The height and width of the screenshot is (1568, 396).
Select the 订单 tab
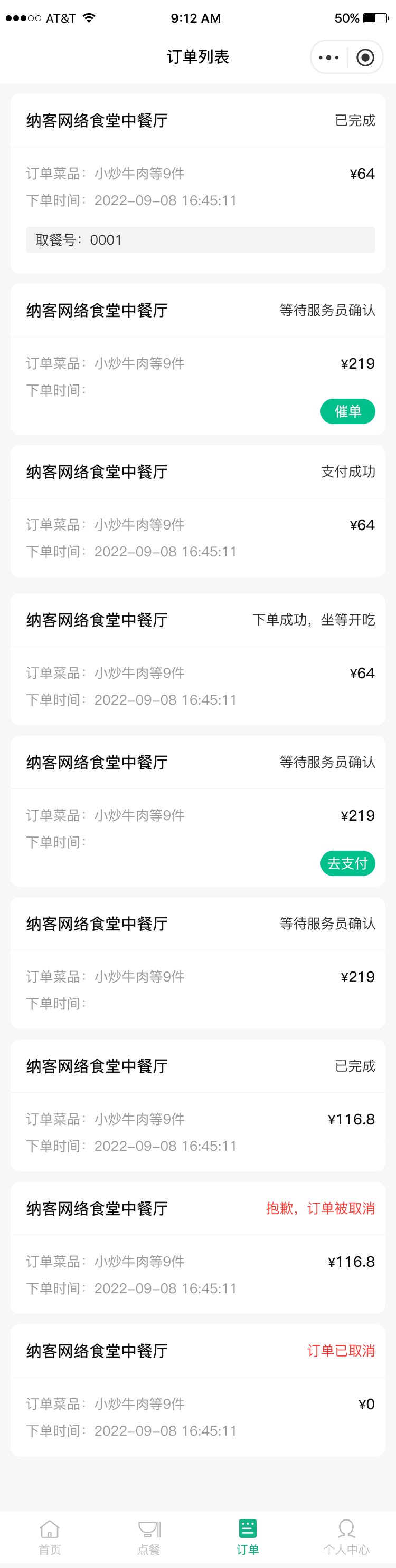pos(247,1536)
